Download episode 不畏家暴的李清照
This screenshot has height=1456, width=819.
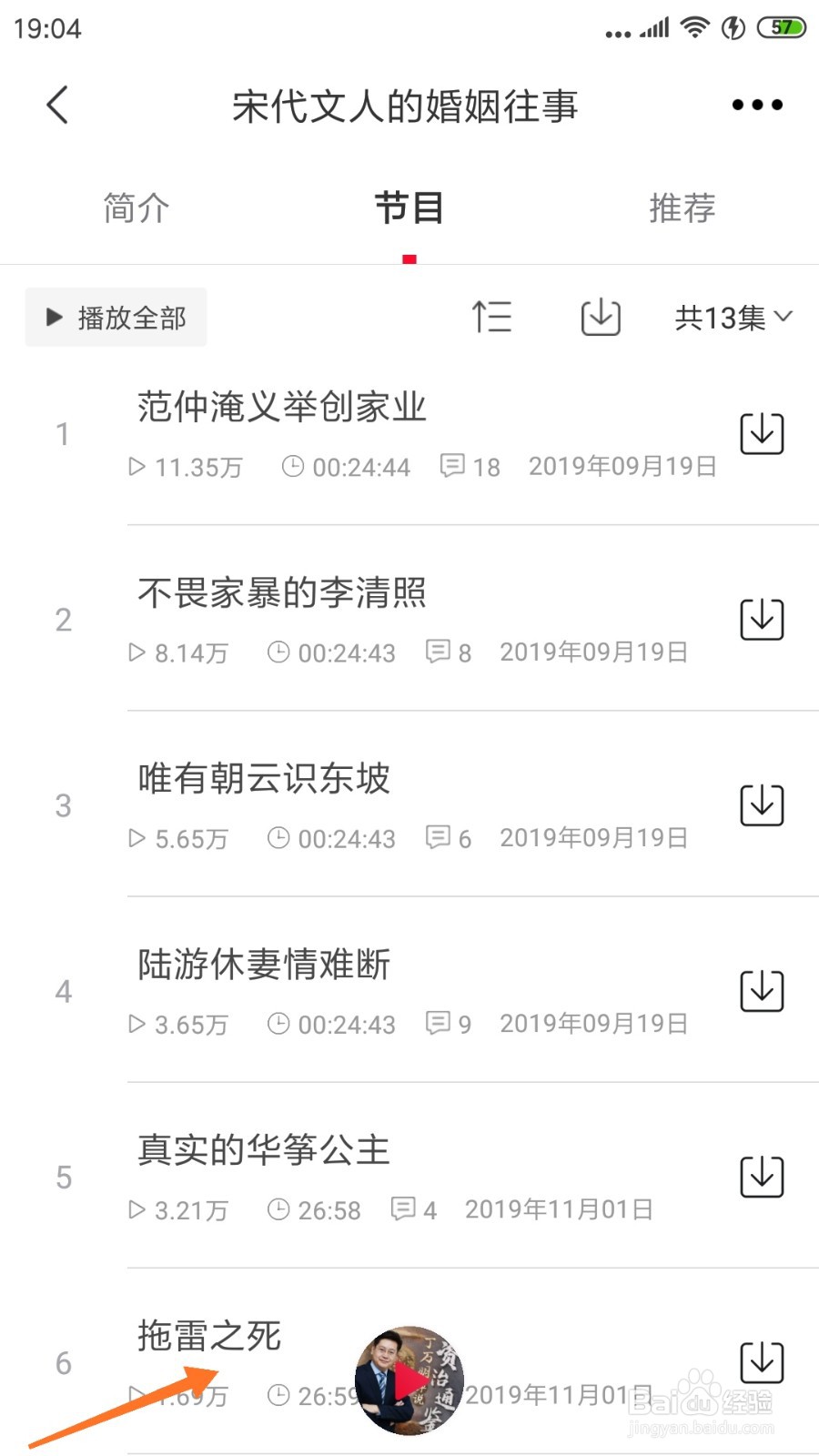pos(762,619)
